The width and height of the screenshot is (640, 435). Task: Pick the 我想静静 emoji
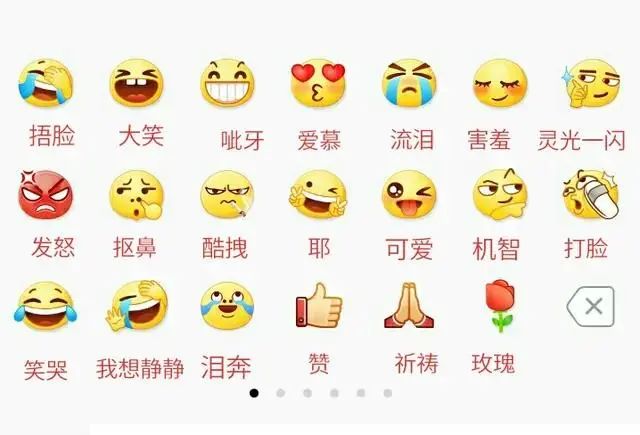tap(138, 307)
